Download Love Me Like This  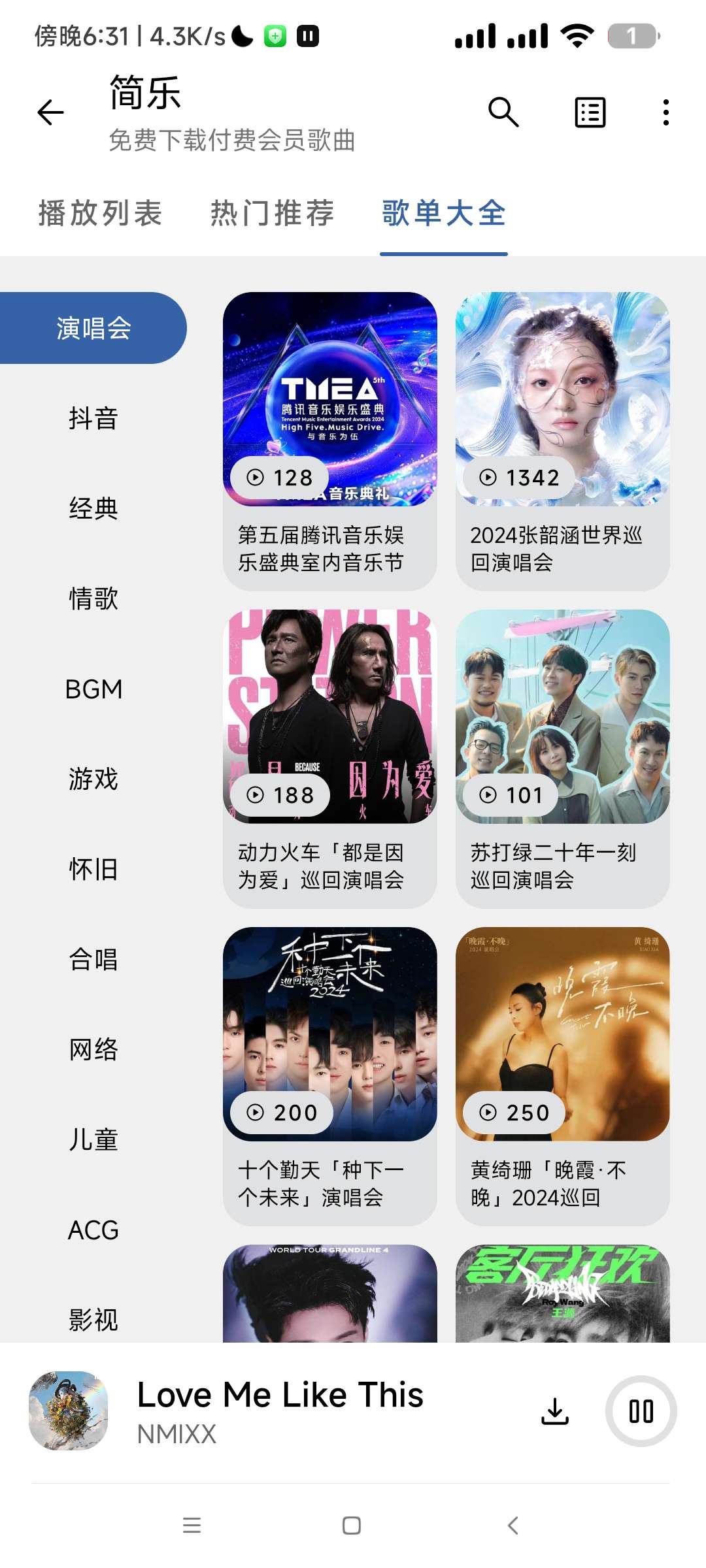[555, 1411]
